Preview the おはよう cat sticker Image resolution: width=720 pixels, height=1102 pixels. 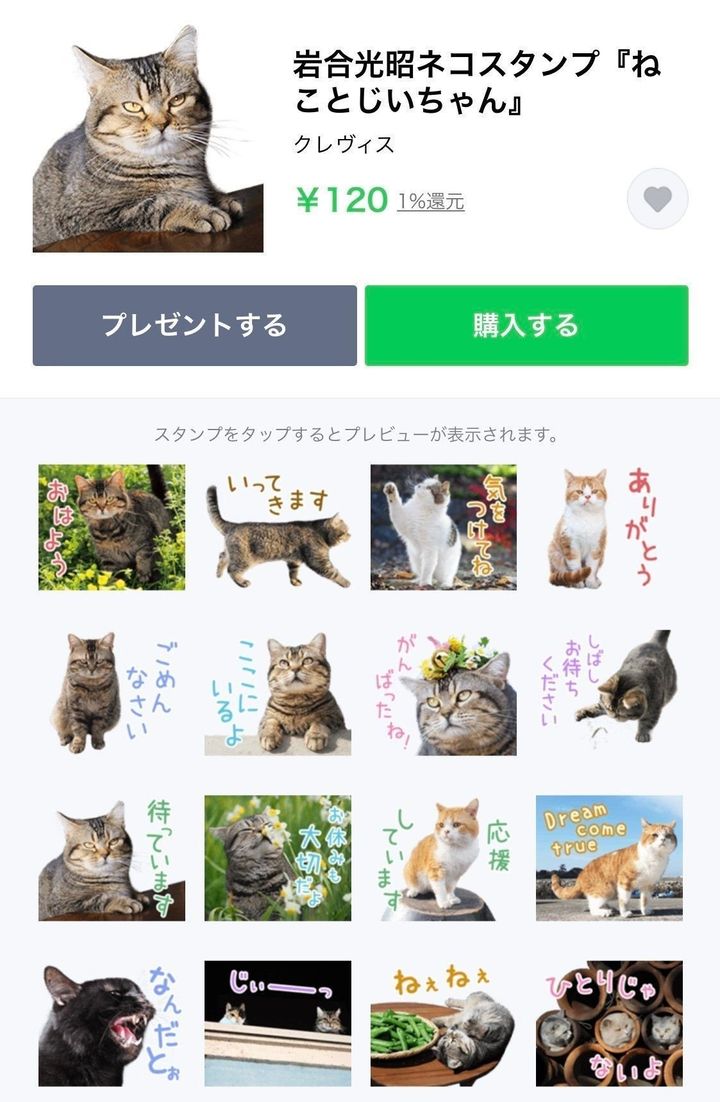tap(112, 527)
